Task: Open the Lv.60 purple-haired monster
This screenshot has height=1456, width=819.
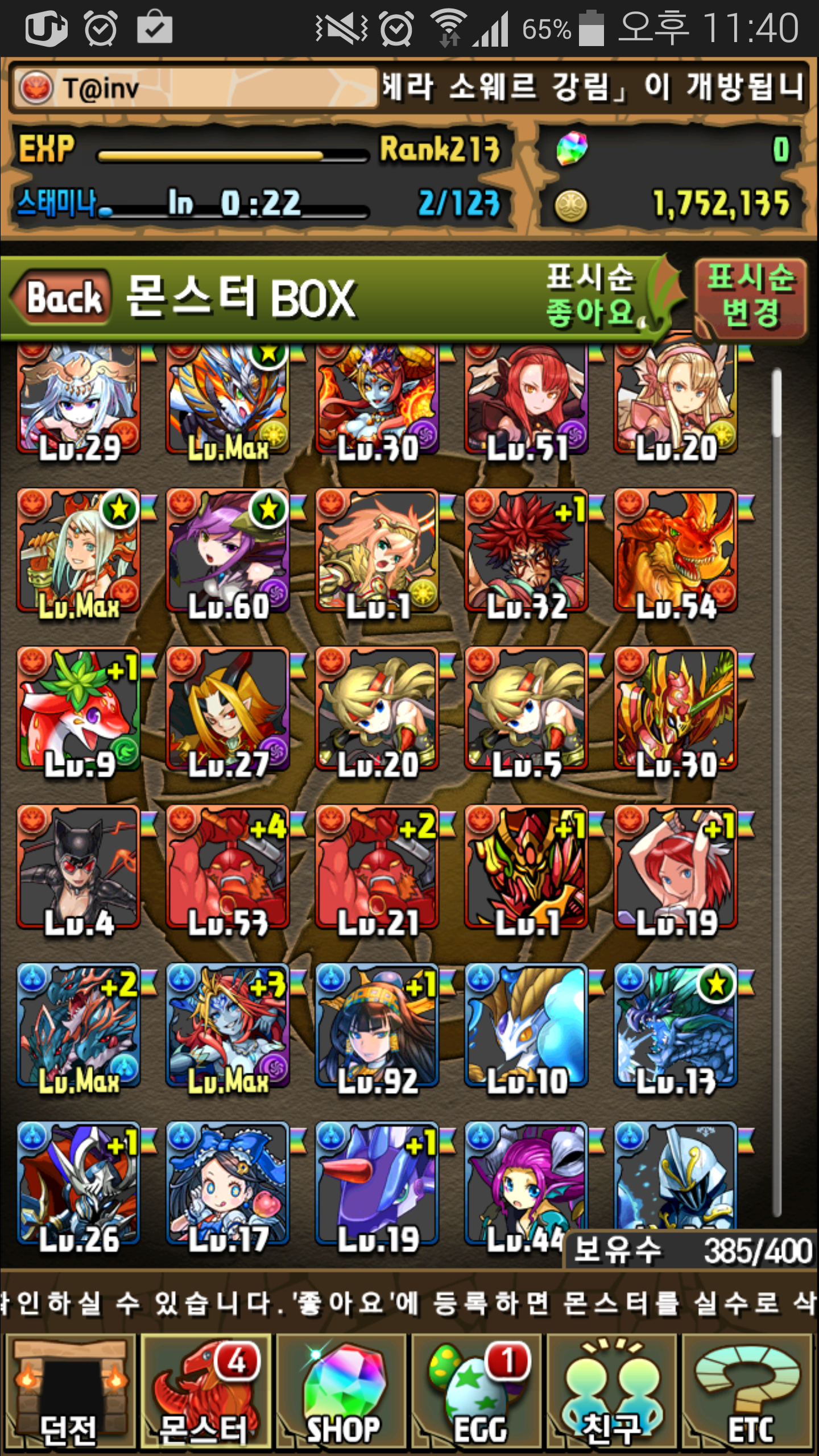Action: [227, 552]
